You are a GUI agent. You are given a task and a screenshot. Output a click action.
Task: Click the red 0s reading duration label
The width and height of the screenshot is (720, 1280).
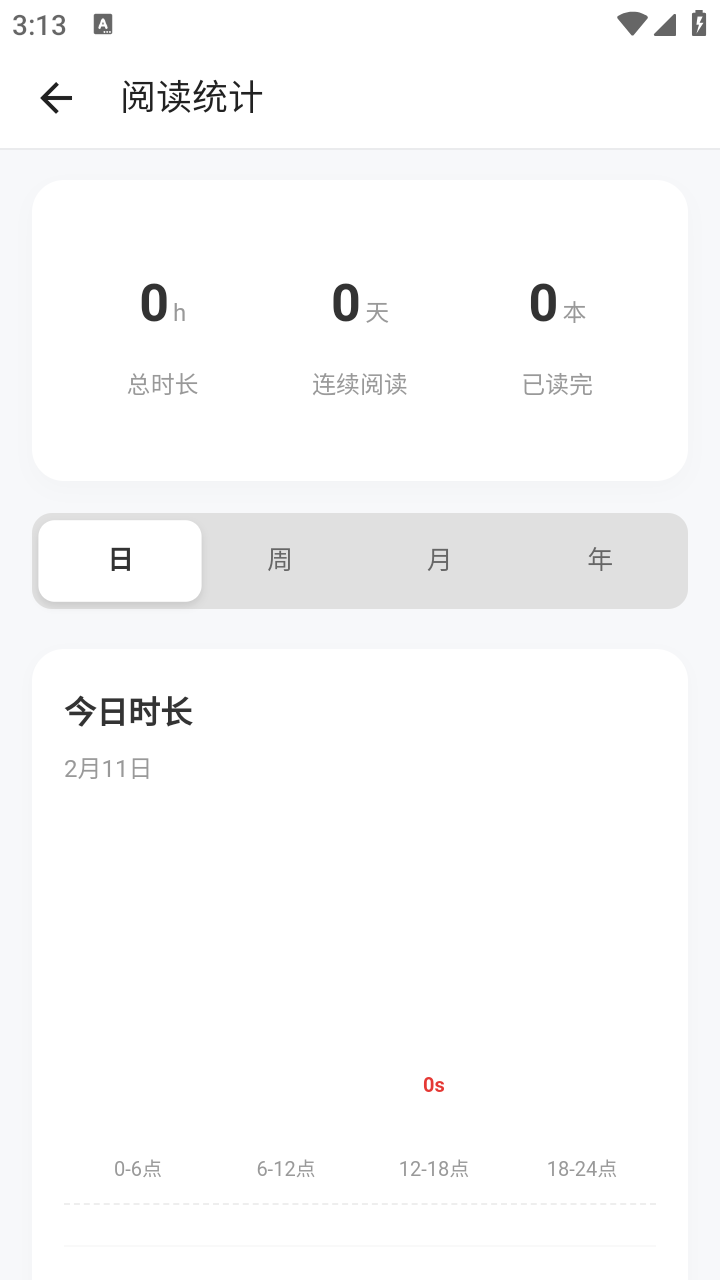tap(432, 1084)
